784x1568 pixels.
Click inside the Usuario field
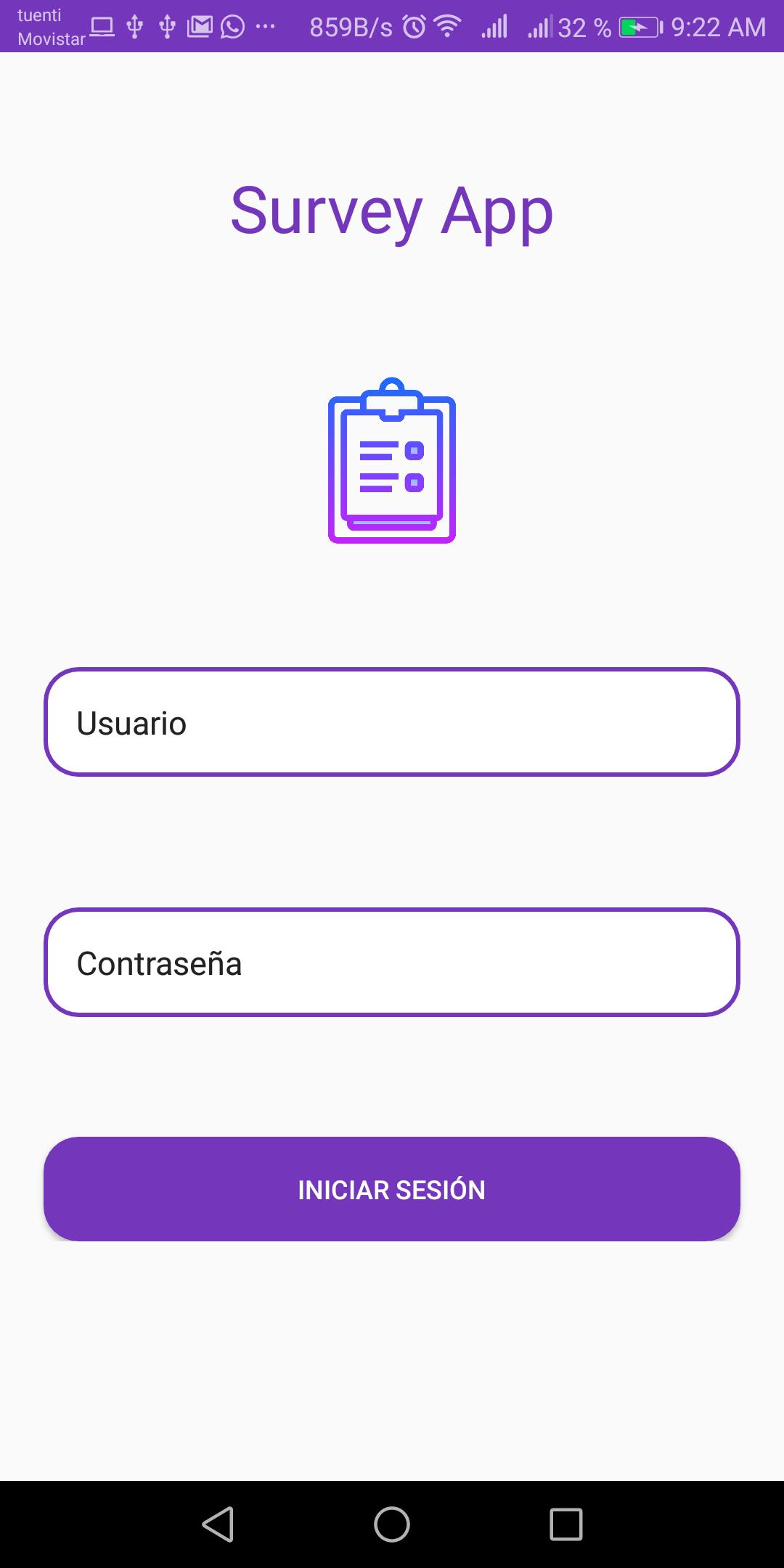pyautogui.click(x=392, y=722)
